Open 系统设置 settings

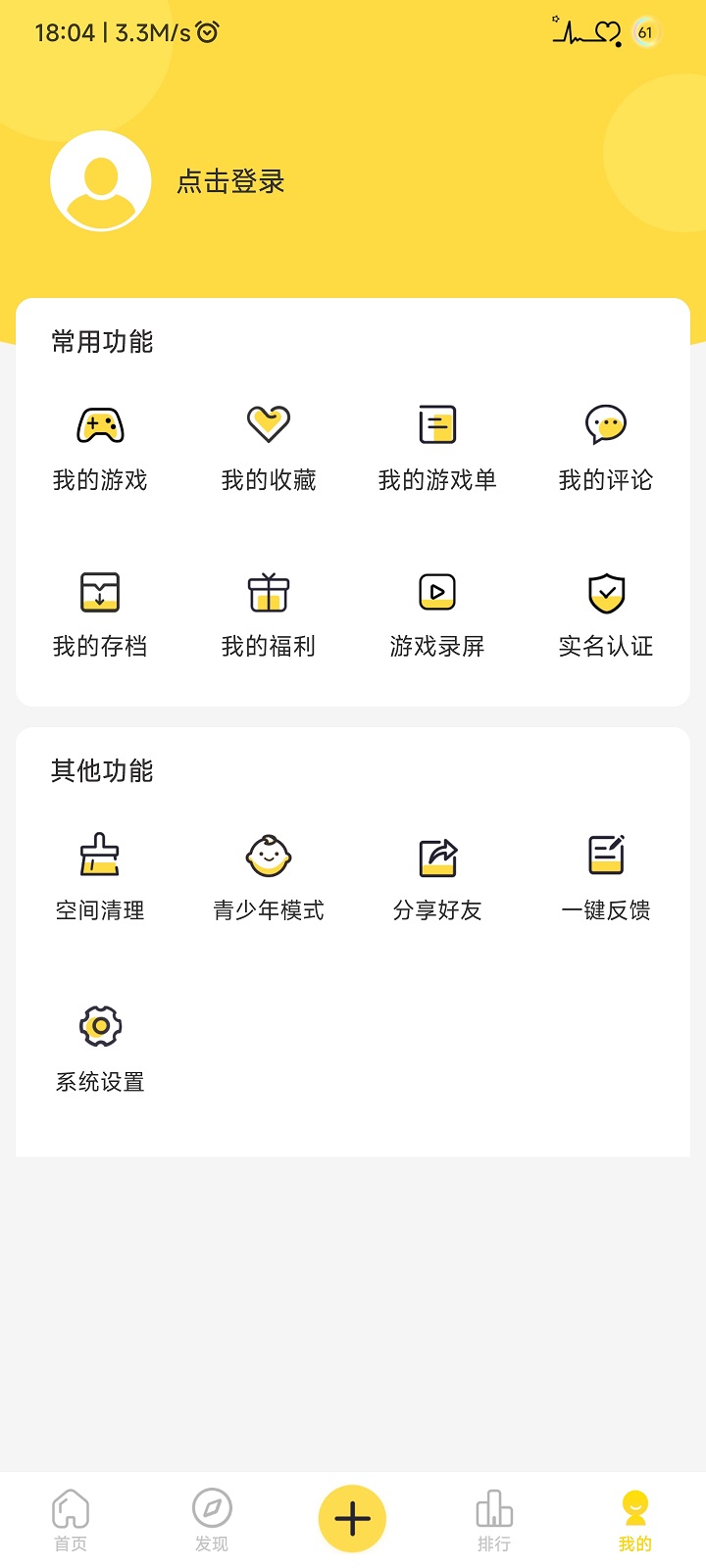[x=100, y=1047]
